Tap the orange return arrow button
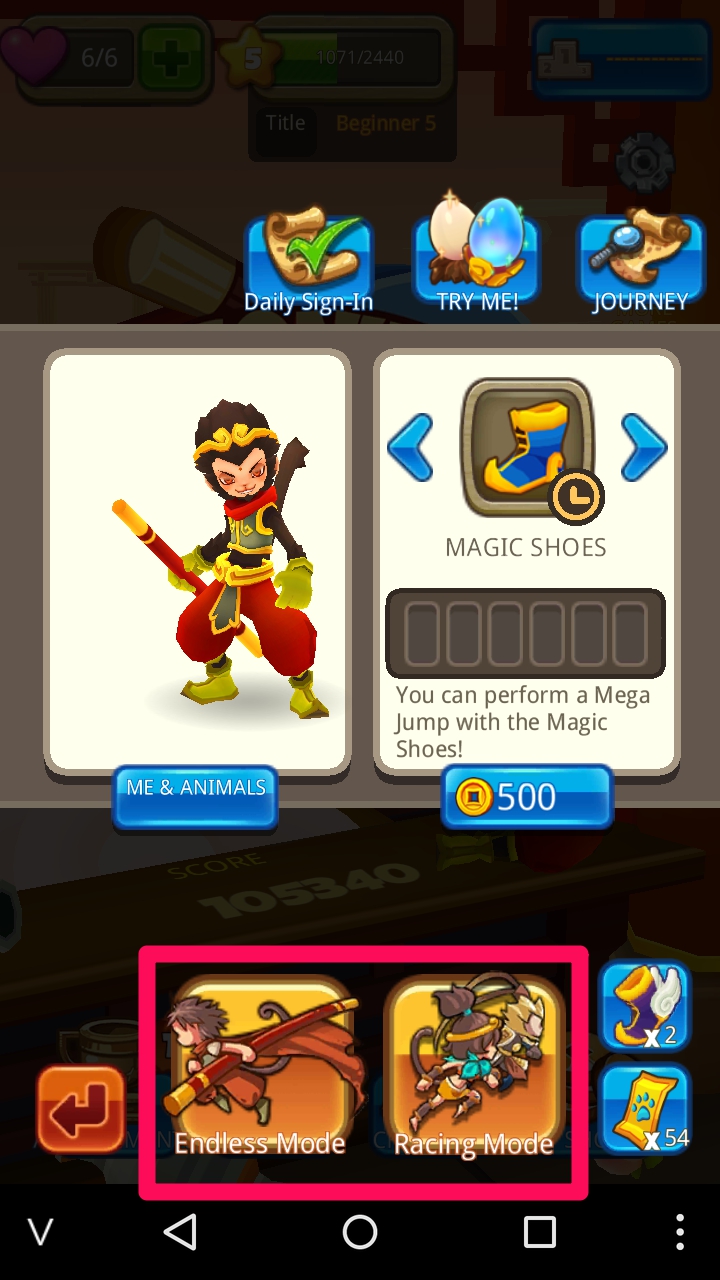 pyautogui.click(x=80, y=1109)
